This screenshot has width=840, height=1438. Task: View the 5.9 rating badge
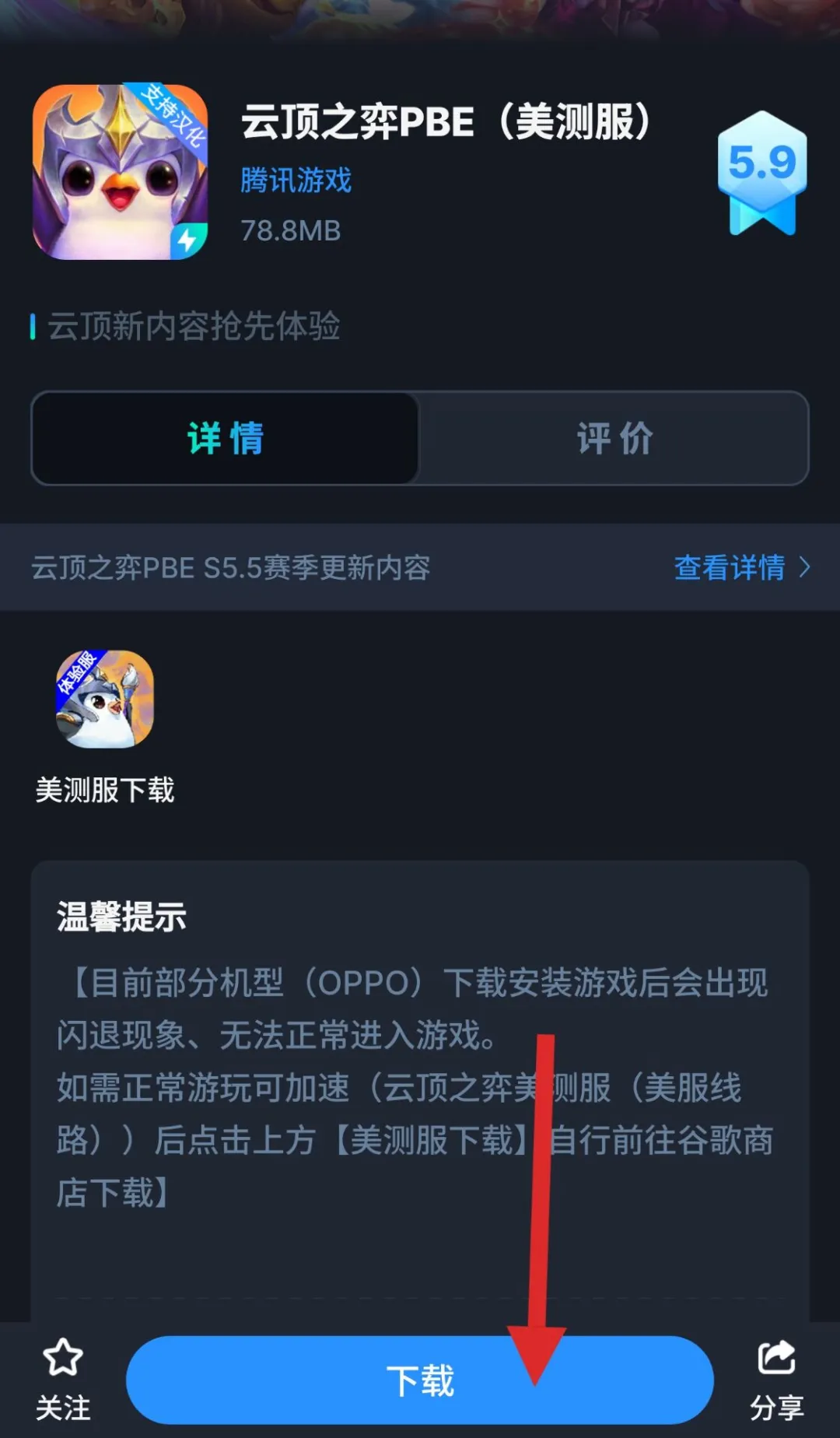(x=761, y=173)
